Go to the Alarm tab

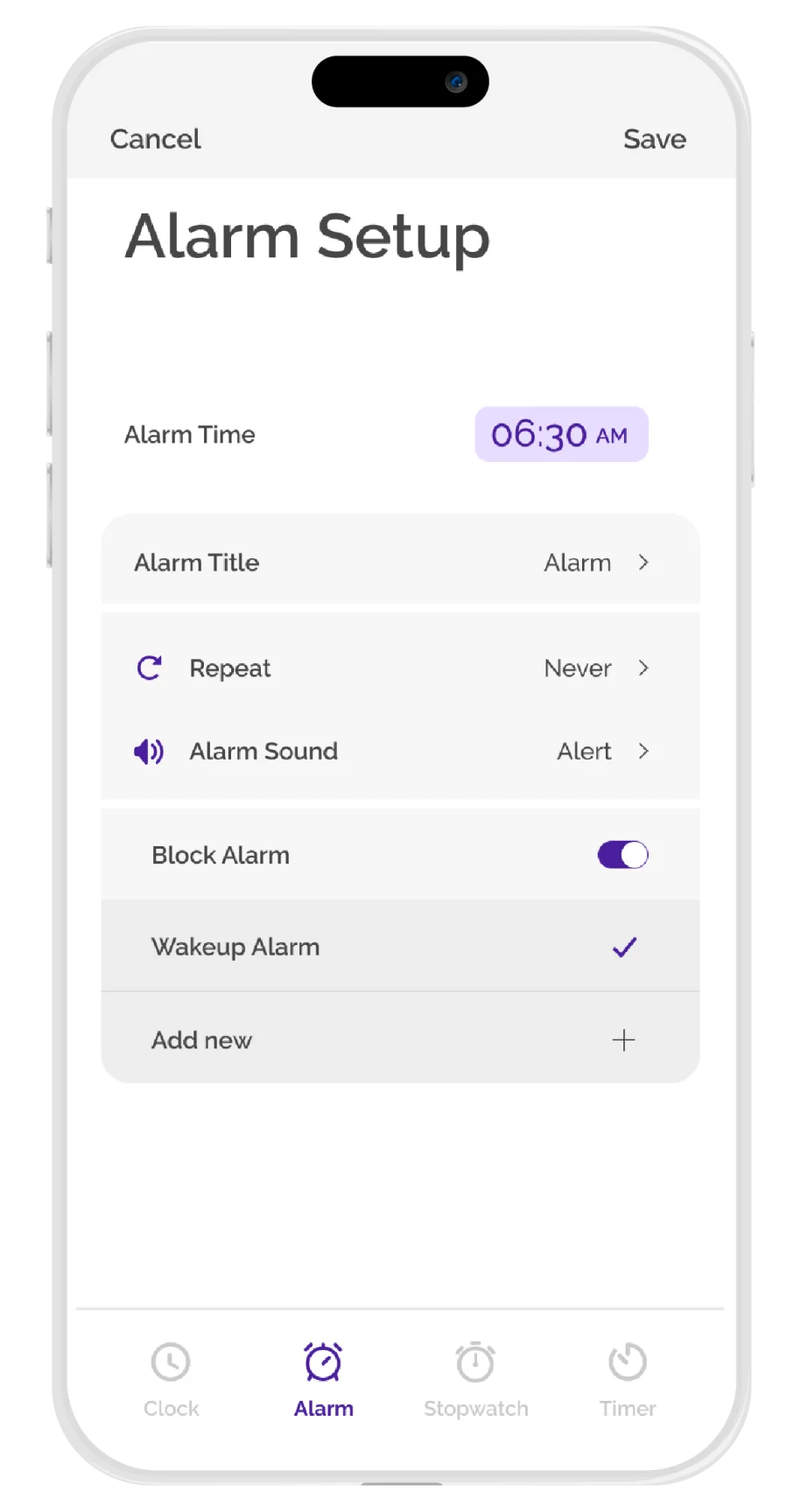323,1380
